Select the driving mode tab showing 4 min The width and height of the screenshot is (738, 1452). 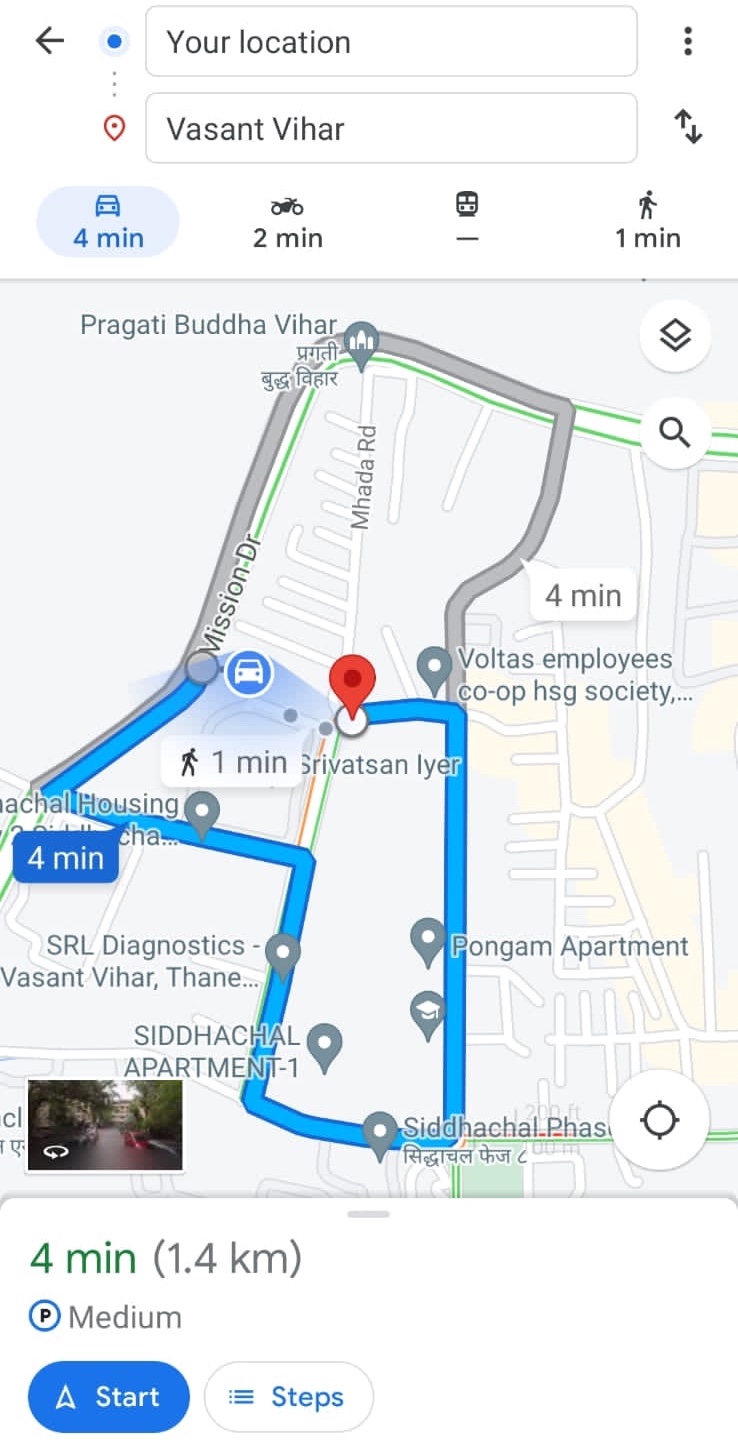click(107, 220)
